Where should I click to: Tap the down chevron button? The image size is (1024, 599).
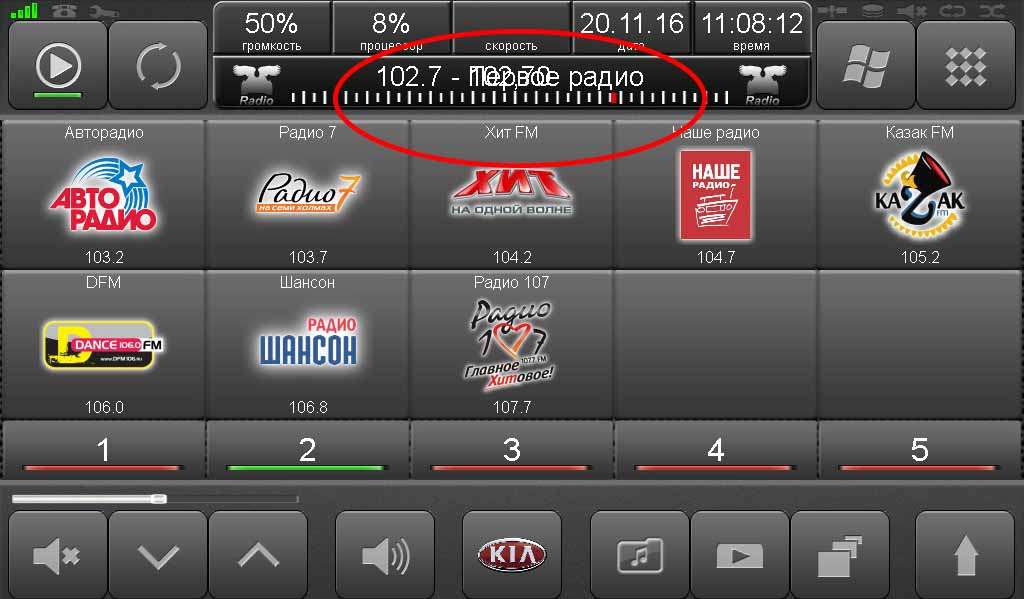click(158, 556)
